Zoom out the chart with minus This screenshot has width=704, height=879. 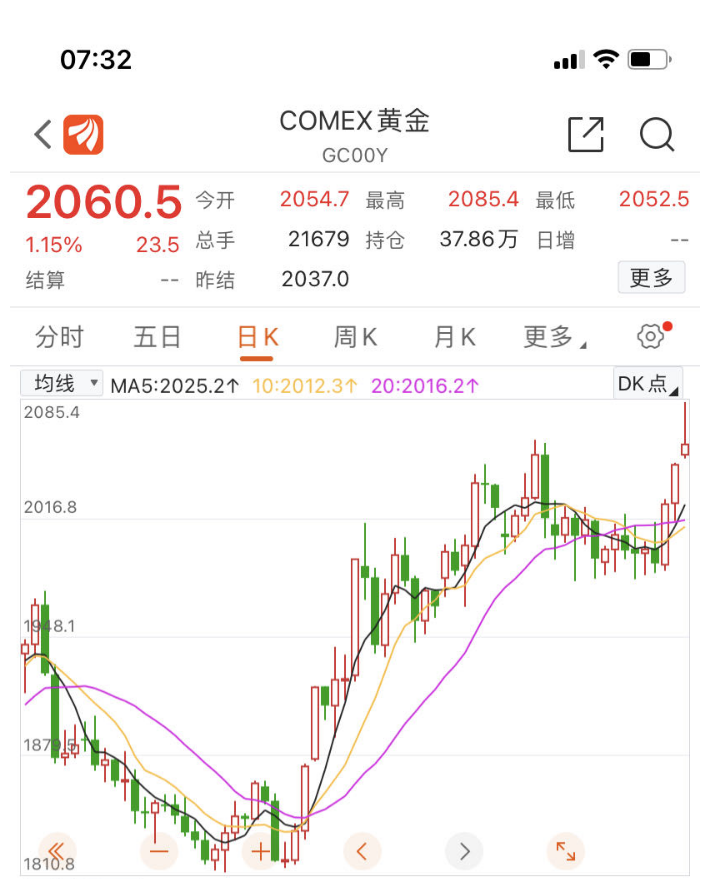(x=158, y=851)
